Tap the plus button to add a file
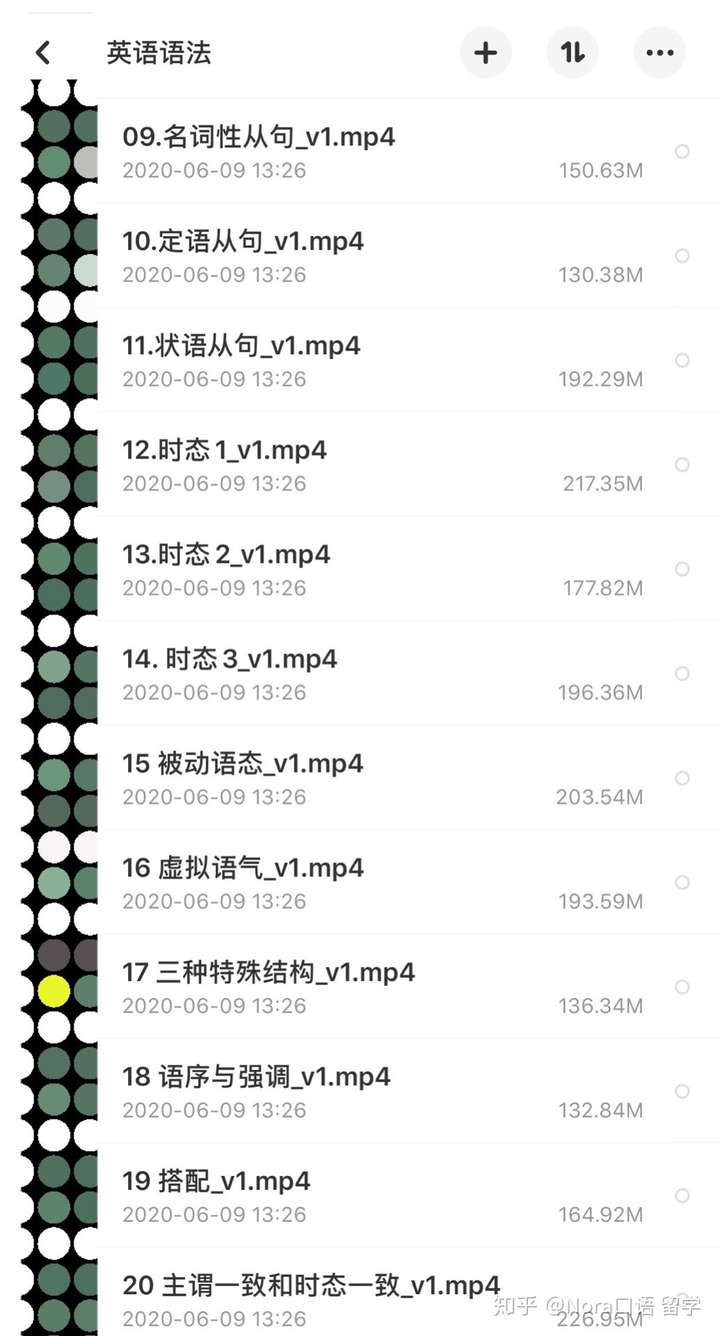Viewport: 720px width, 1336px height. point(485,53)
